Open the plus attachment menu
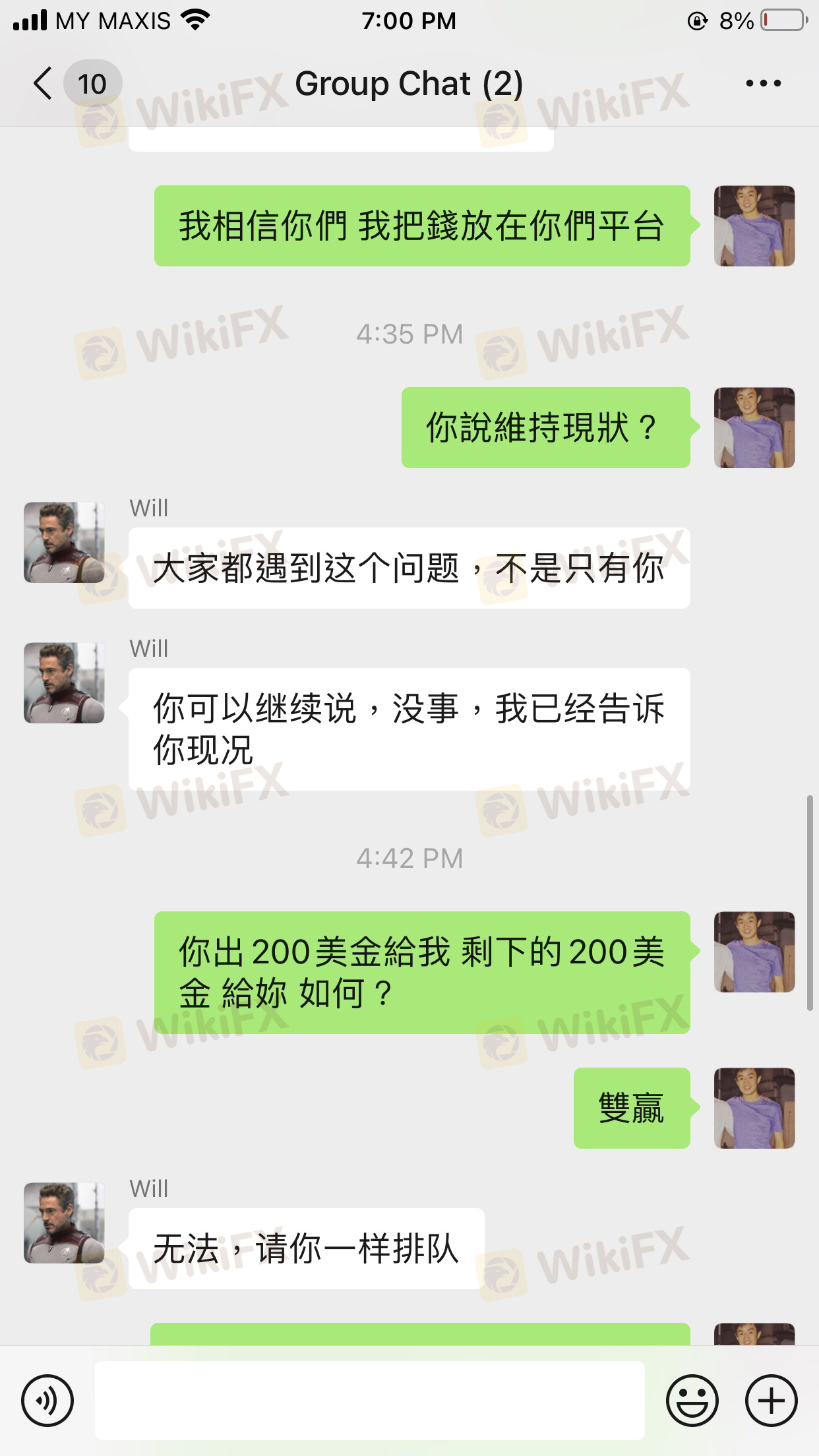This screenshot has height=1456, width=819. 771,1400
